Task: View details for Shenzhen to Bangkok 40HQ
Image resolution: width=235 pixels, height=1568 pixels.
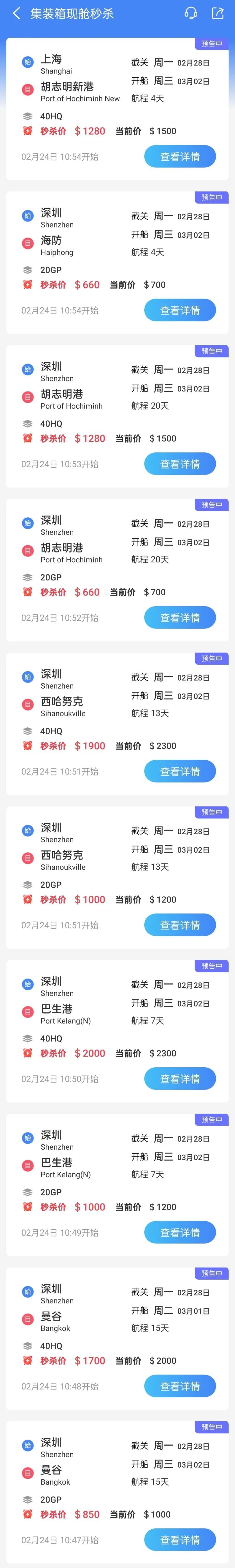Action: [180, 1386]
